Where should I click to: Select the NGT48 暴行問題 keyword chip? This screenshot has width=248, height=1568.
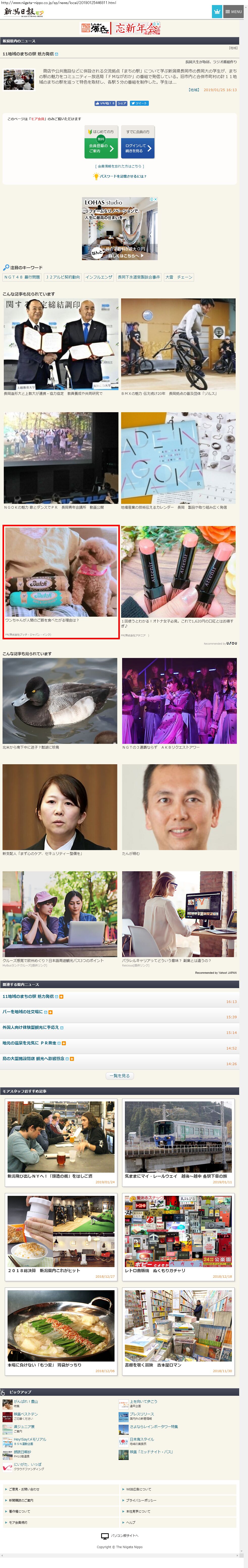click(x=22, y=277)
